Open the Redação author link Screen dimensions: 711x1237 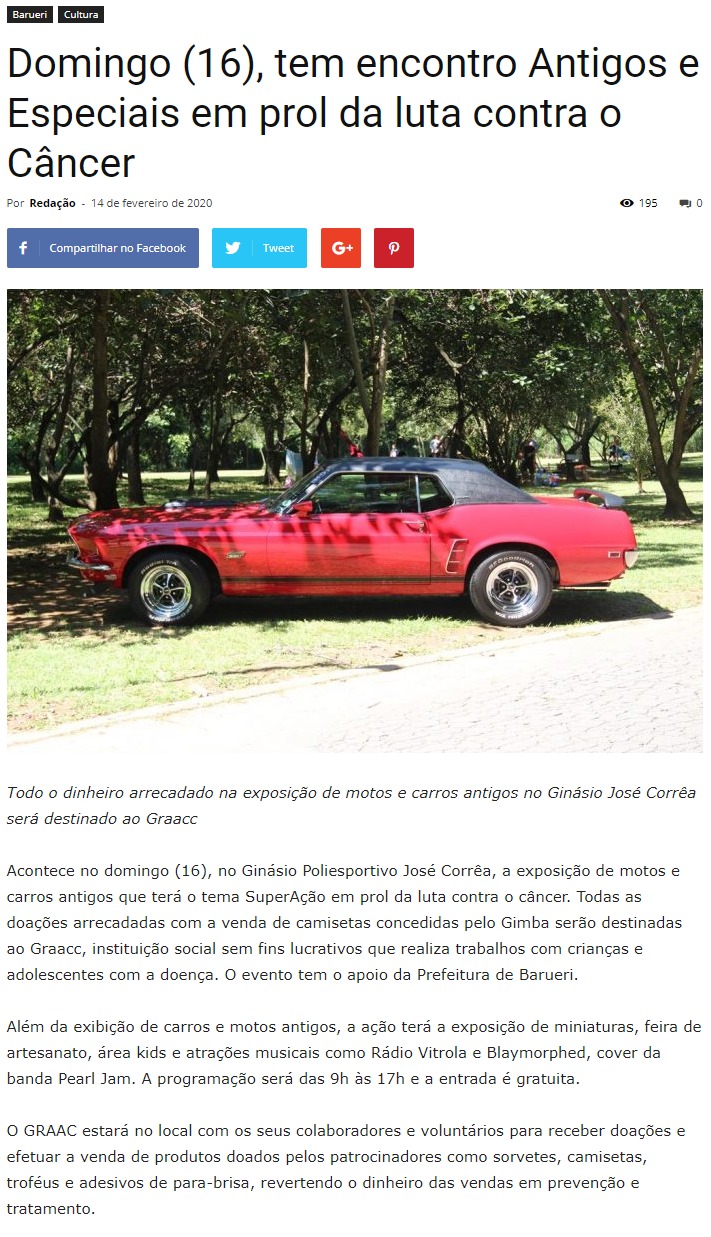(52, 203)
